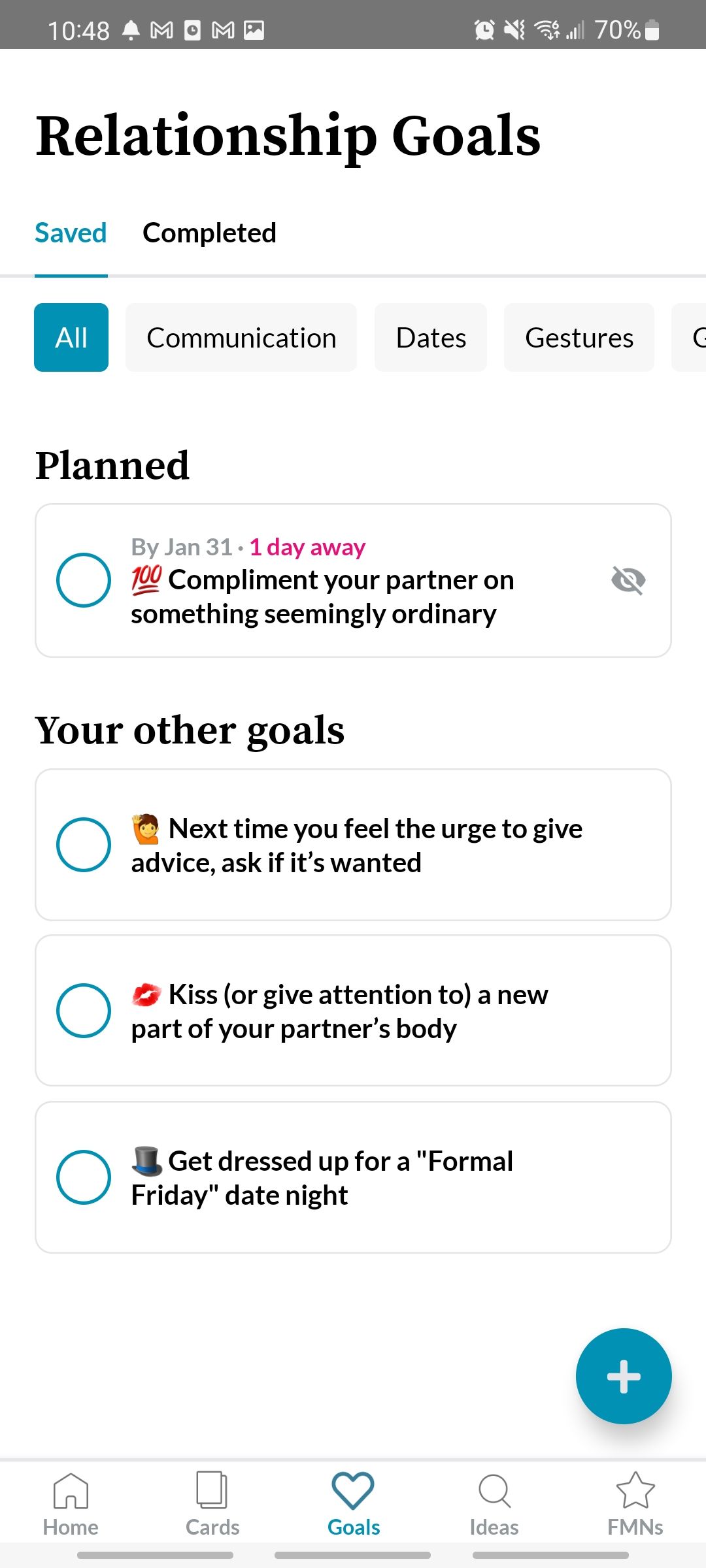This screenshot has width=706, height=1568.
Task: Add a new goal with plus button
Action: click(624, 1376)
